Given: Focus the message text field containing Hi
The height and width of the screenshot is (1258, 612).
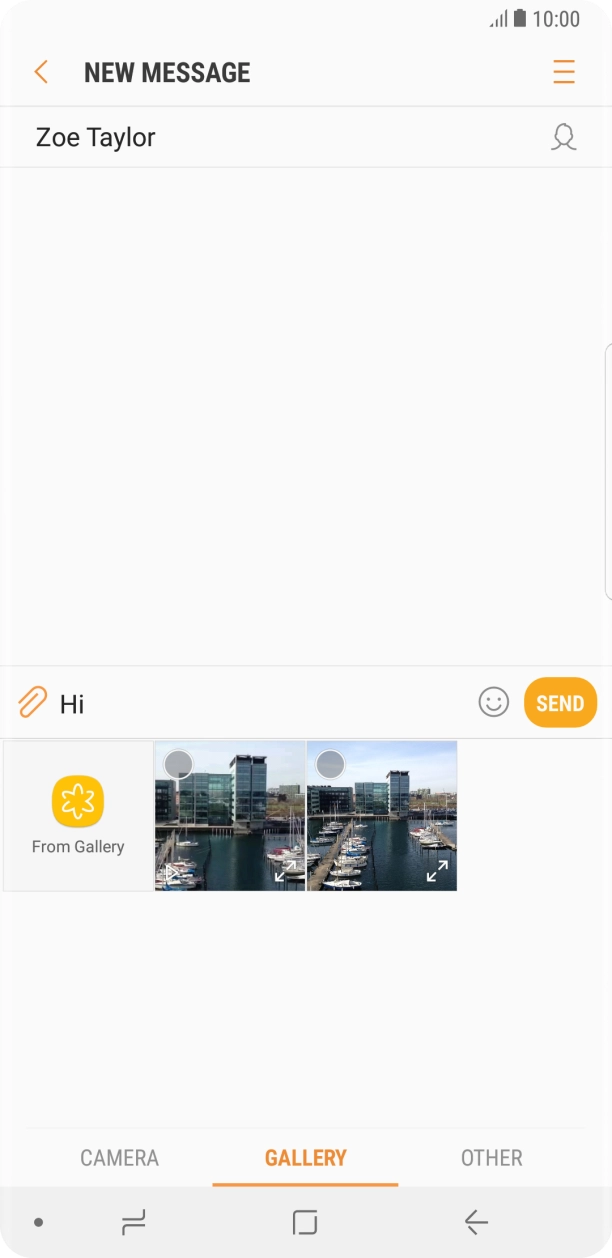Looking at the screenshot, I should [x=260, y=703].
